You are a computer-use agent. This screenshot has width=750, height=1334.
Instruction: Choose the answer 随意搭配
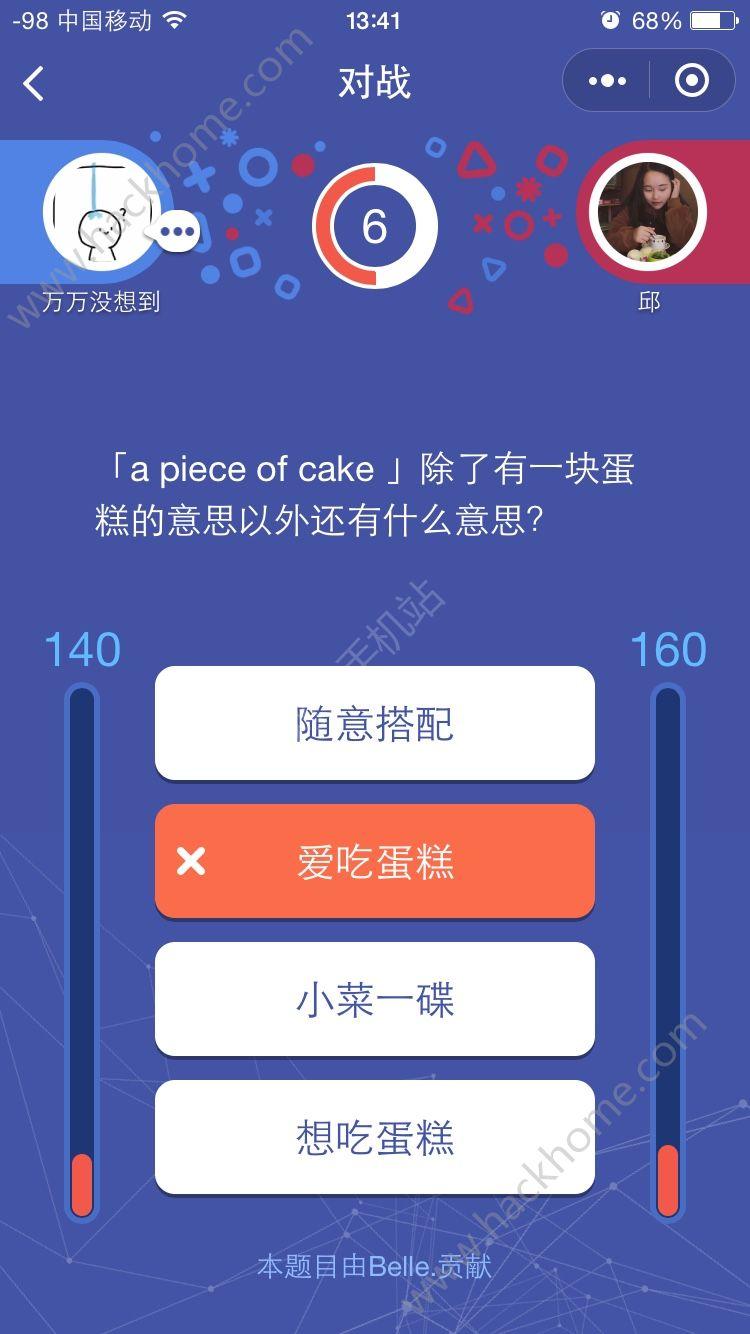375,722
